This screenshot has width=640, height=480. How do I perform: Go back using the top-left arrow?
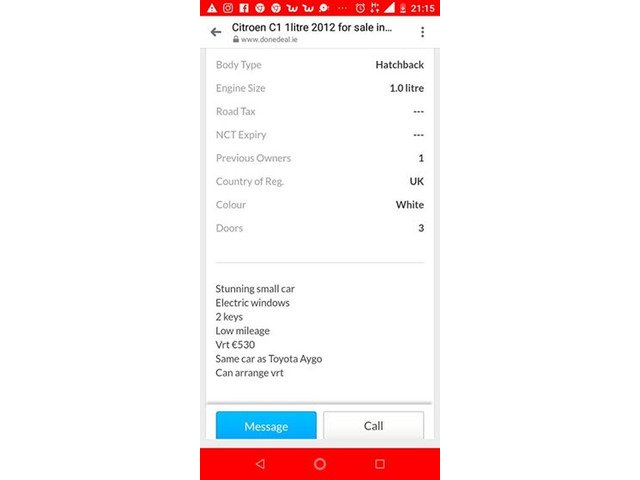(216, 32)
